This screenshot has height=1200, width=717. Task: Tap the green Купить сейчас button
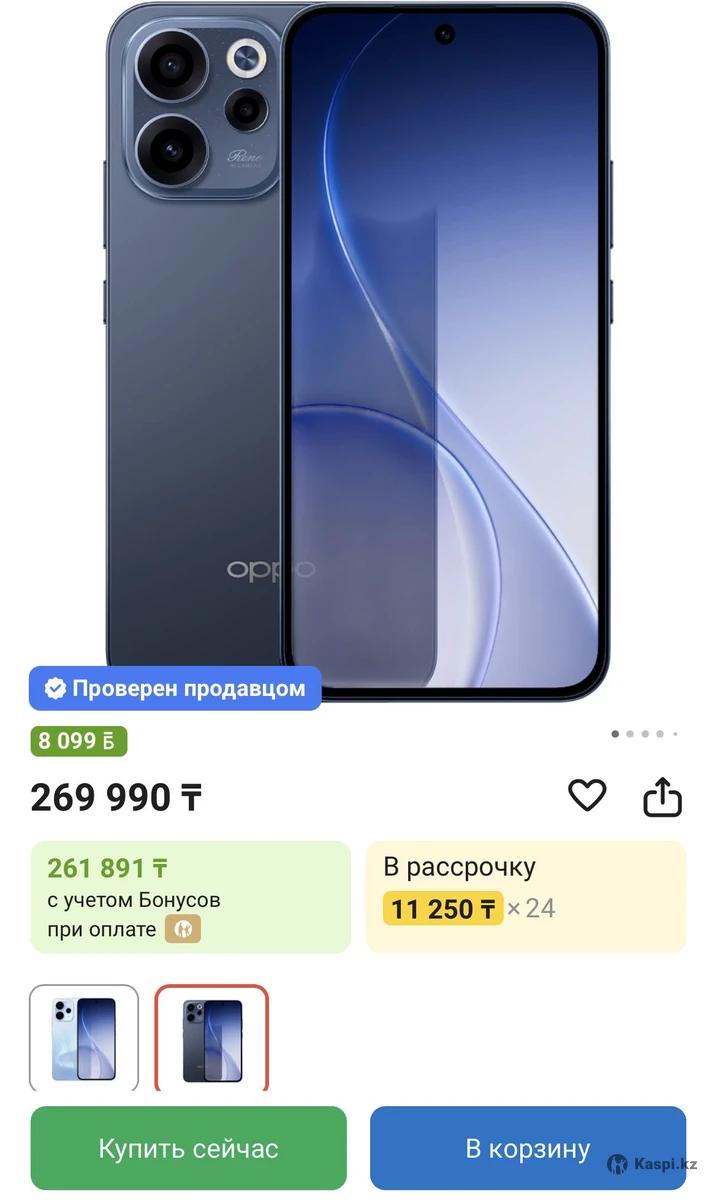click(188, 1149)
